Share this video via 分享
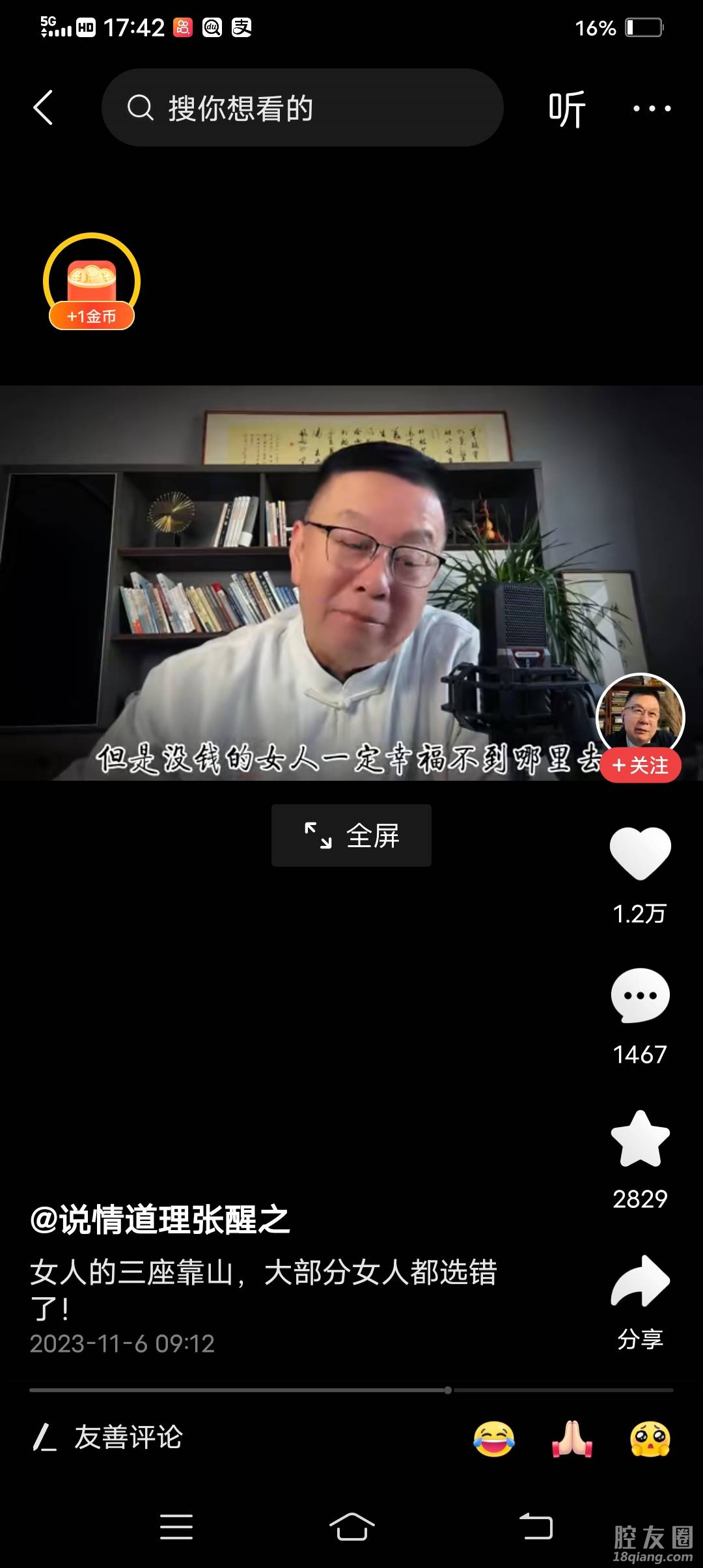 (640, 1283)
